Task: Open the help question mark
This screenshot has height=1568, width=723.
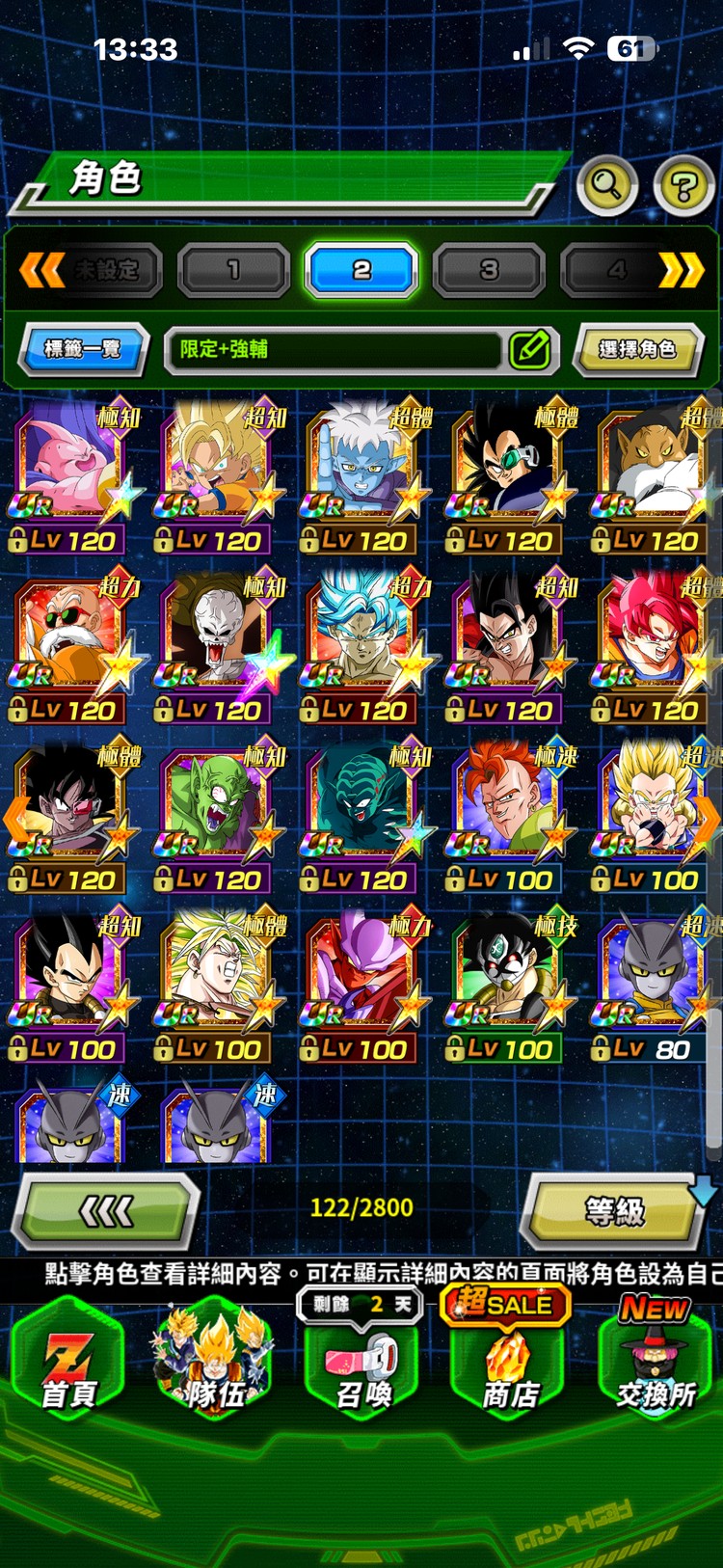Action: [683, 186]
